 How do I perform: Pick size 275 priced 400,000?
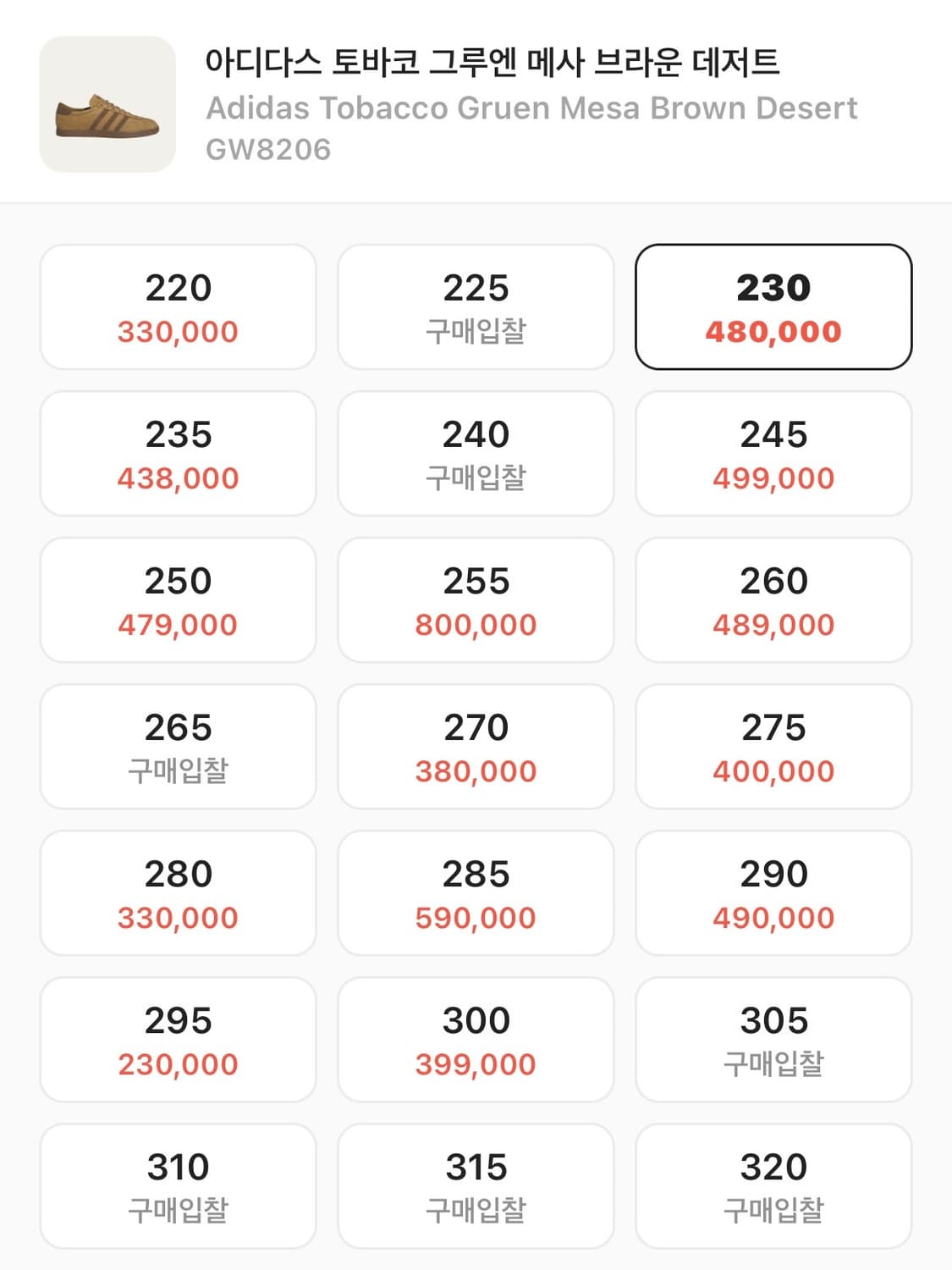[x=774, y=746]
